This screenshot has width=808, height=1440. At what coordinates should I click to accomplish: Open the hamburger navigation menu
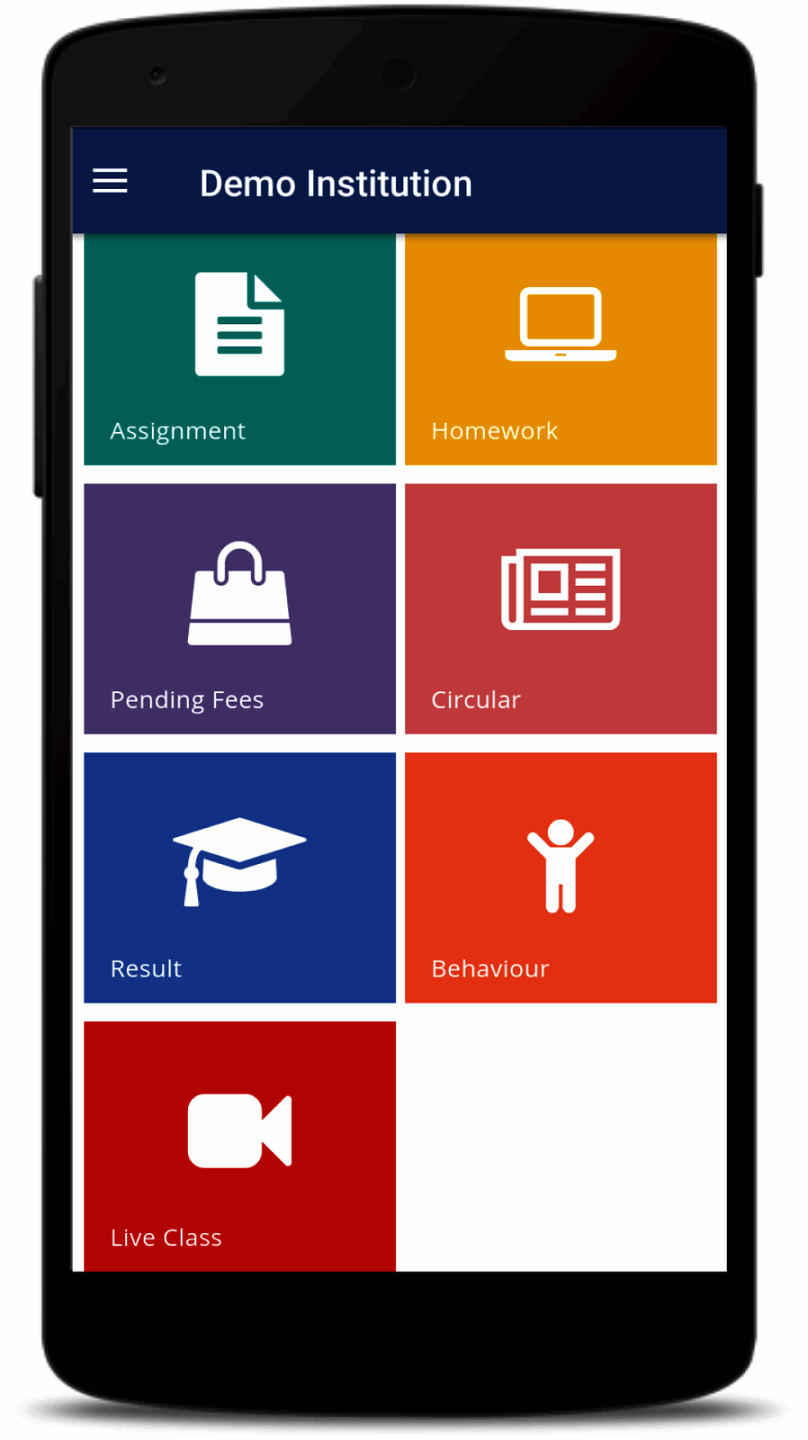click(110, 181)
